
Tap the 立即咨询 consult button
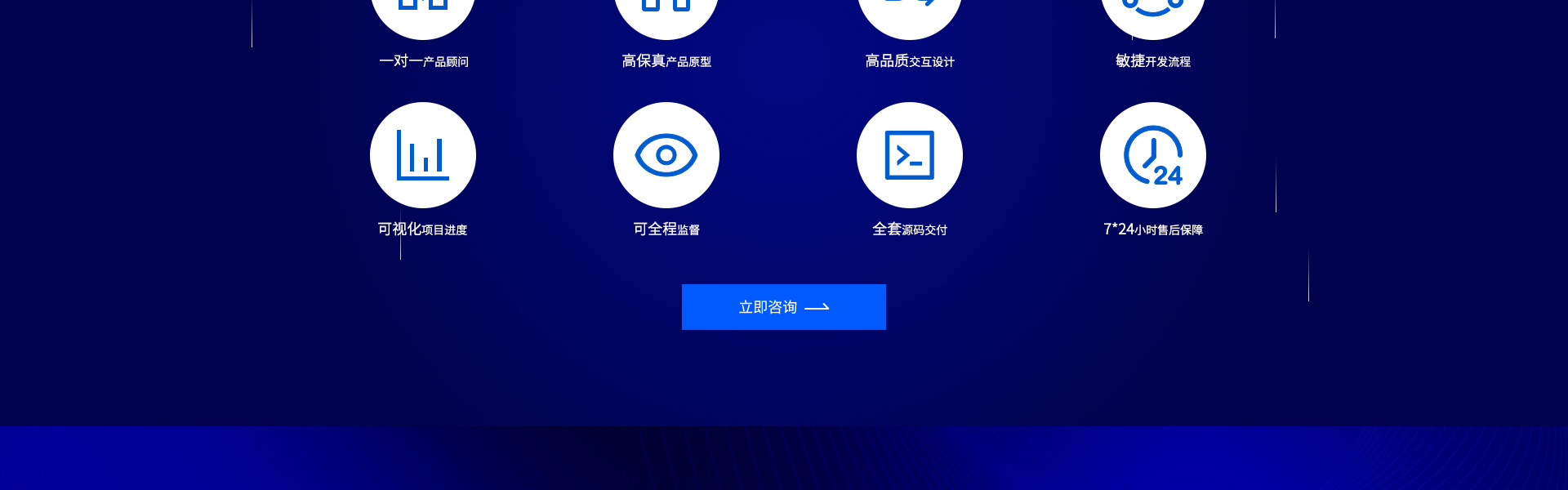click(x=783, y=307)
